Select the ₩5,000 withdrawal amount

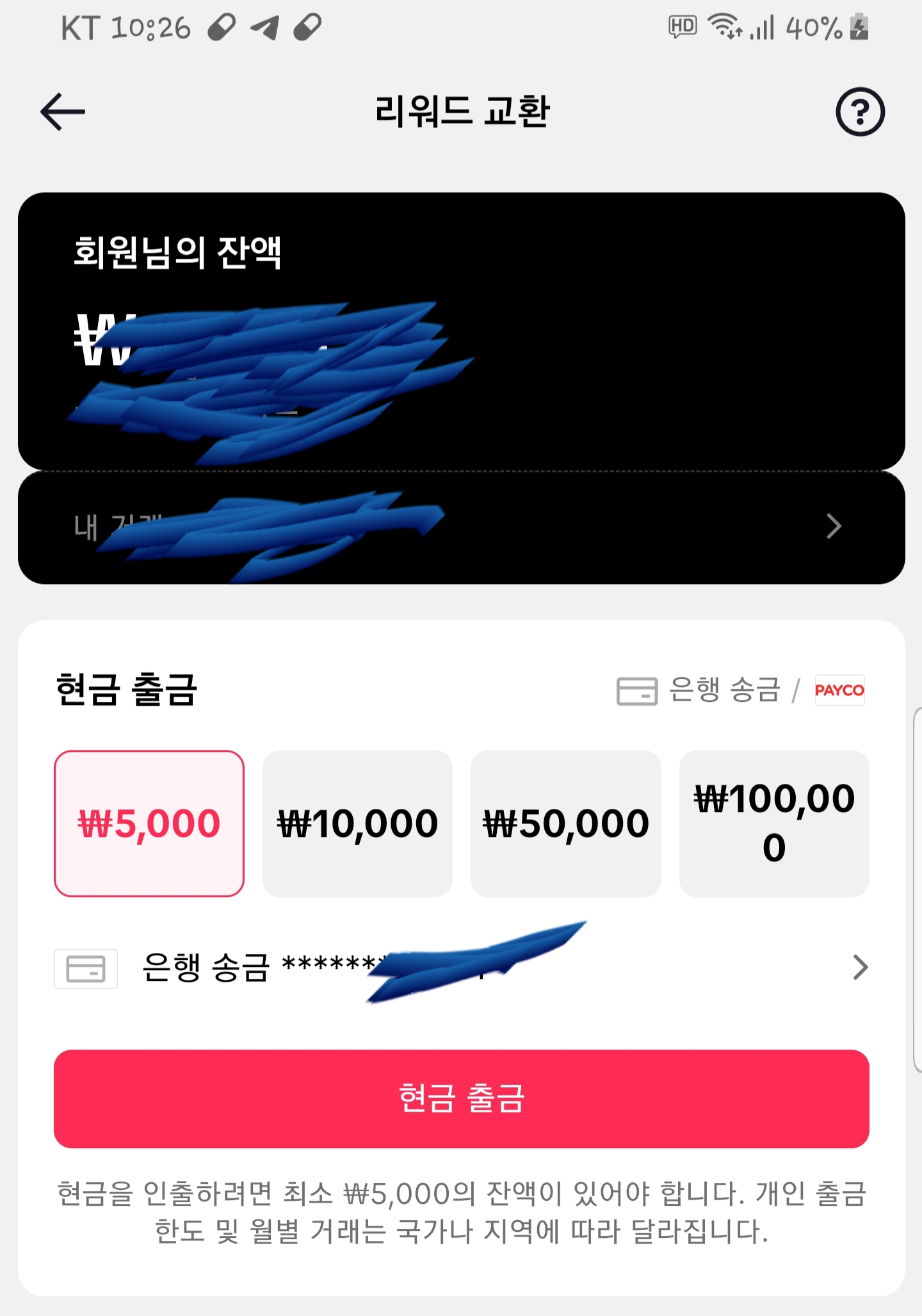pyautogui.click(x=149, y=824)
